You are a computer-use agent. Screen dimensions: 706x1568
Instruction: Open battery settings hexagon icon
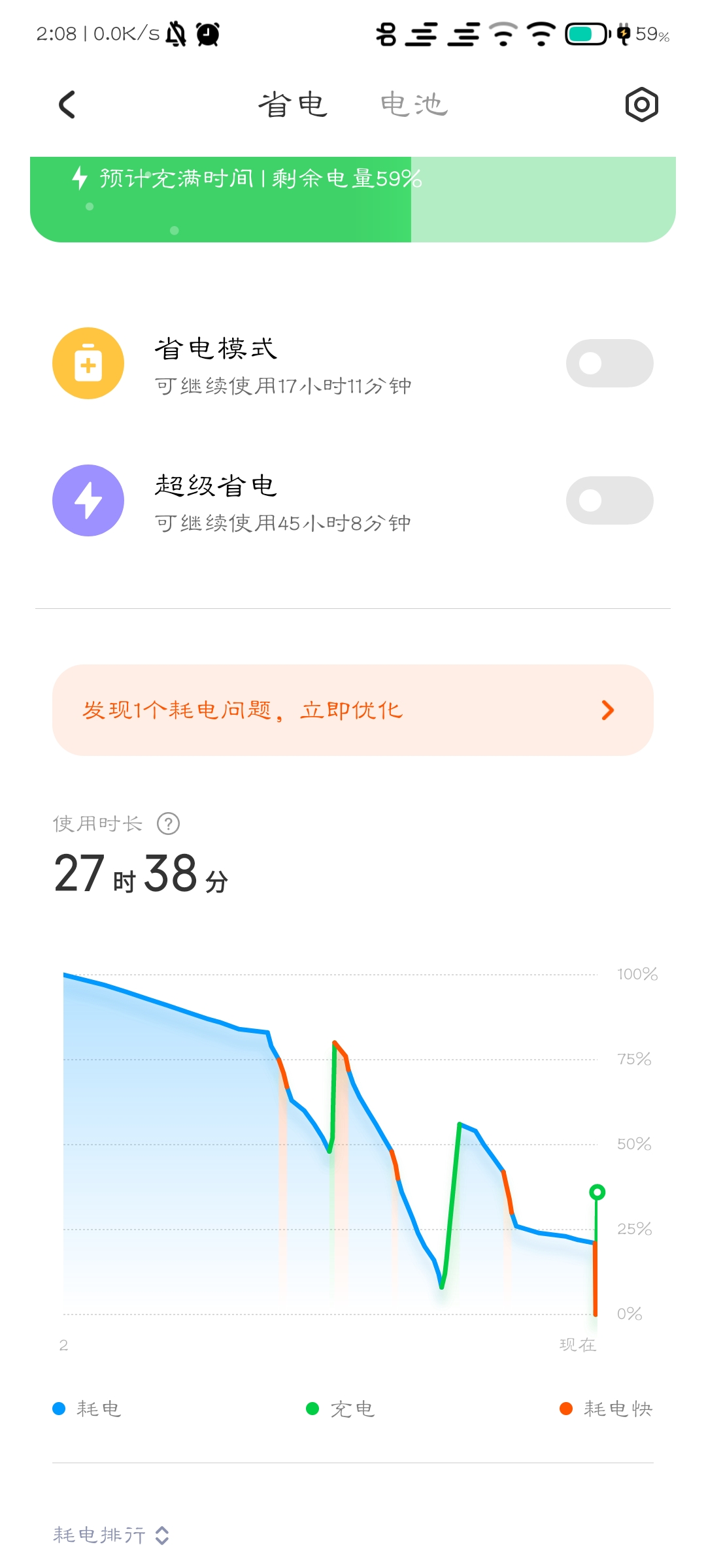[x=641, y=105]
